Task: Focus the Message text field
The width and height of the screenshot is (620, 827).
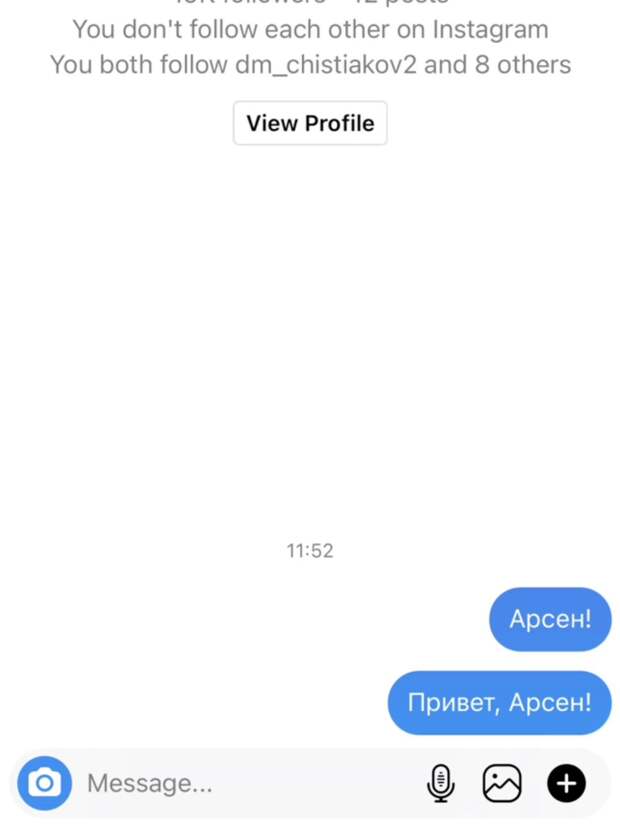Action: (240, 783)
